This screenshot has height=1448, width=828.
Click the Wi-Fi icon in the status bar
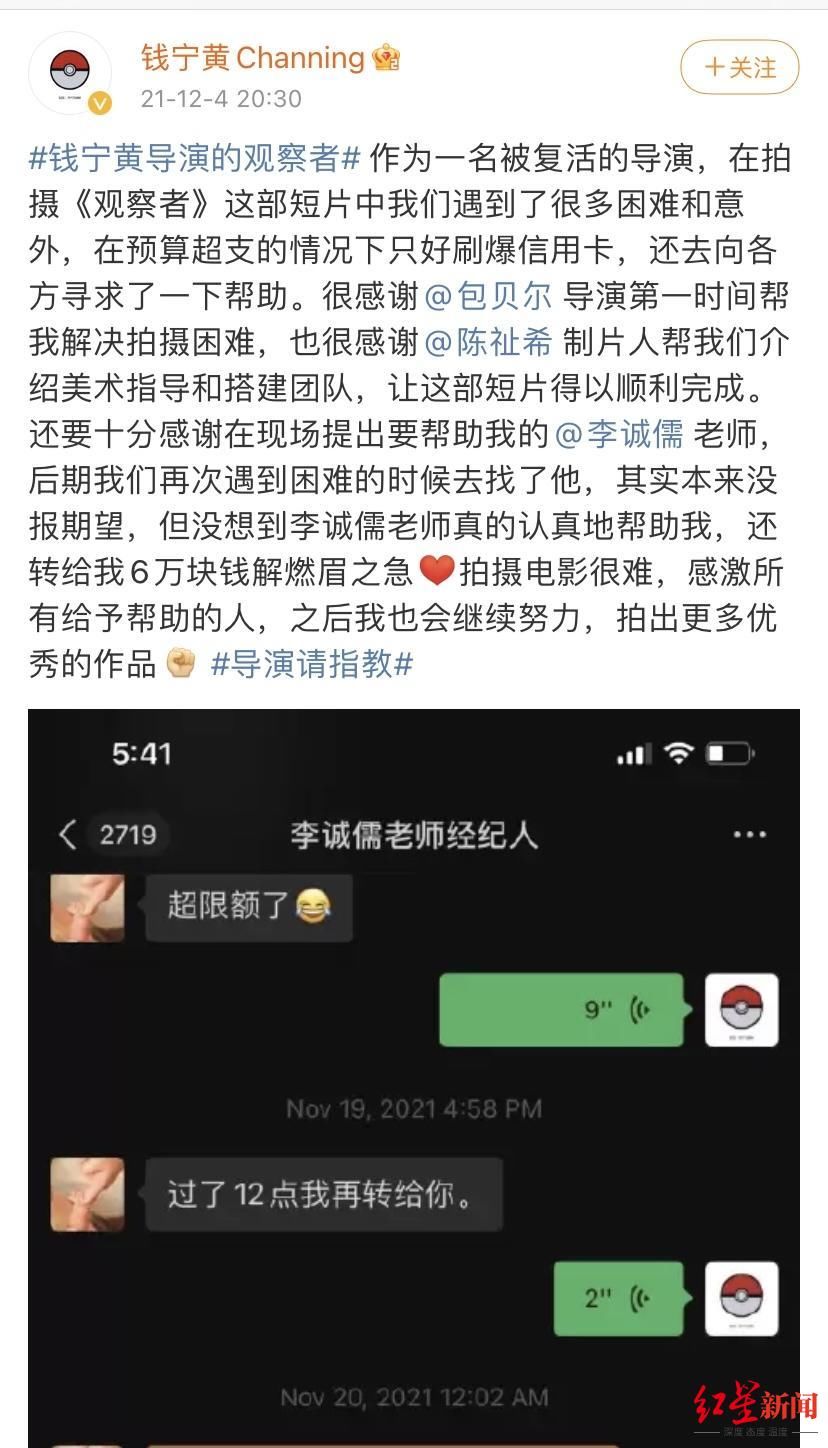(x=676, y=756)
